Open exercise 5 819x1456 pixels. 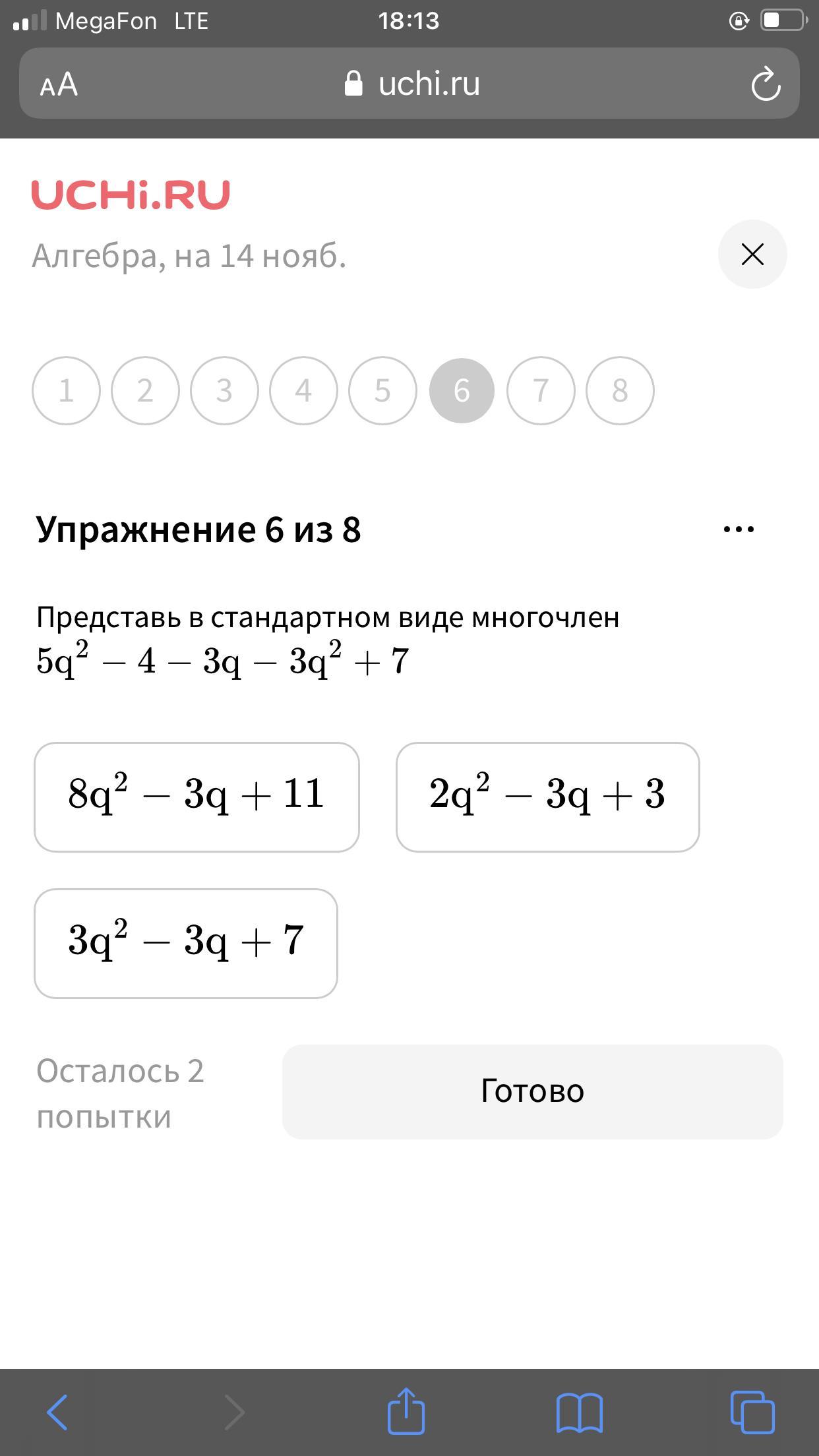(x=382, y=390)
